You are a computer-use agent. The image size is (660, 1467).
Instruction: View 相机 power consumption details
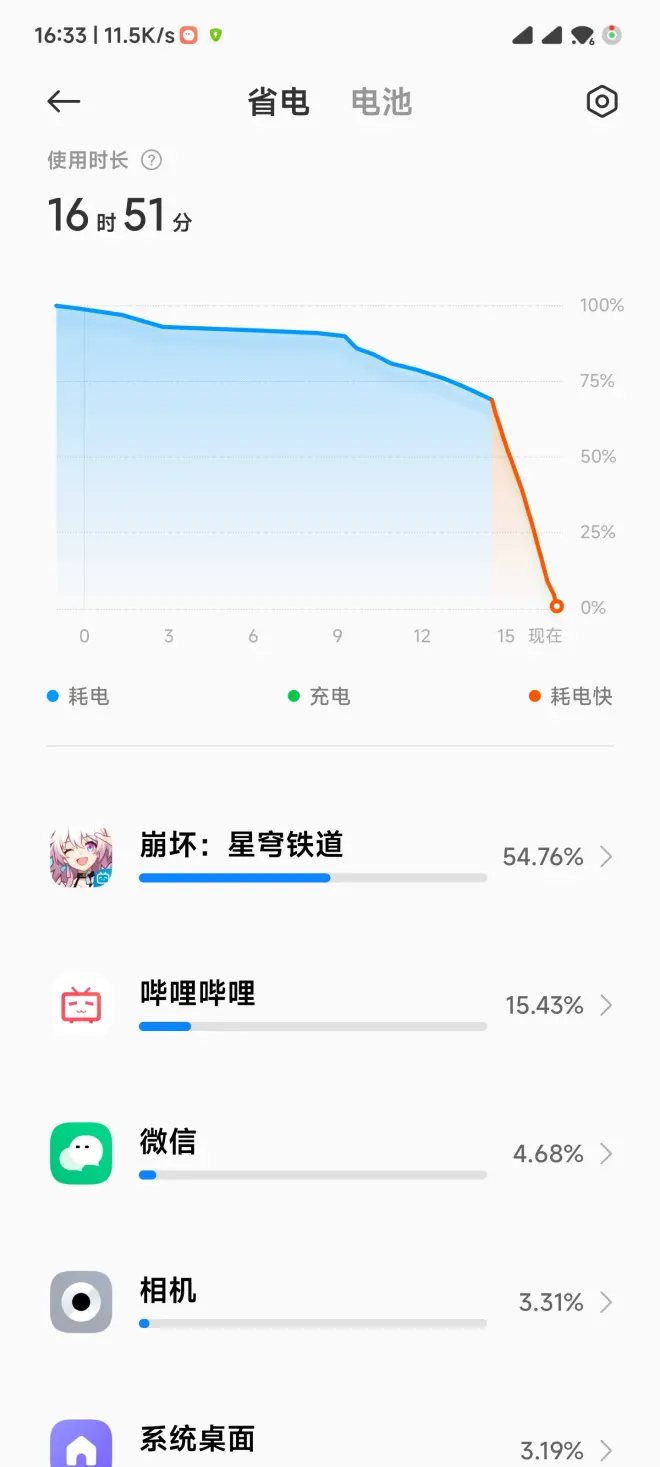point(330,1302)
